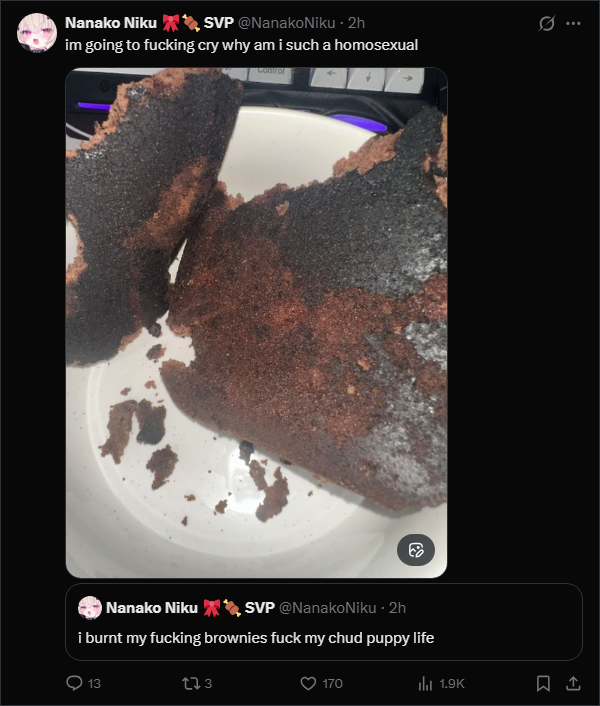Open the three-dot more options menu
Image resolution: width=600 pixels, height=706 pixels.
(x=573, y=23)
